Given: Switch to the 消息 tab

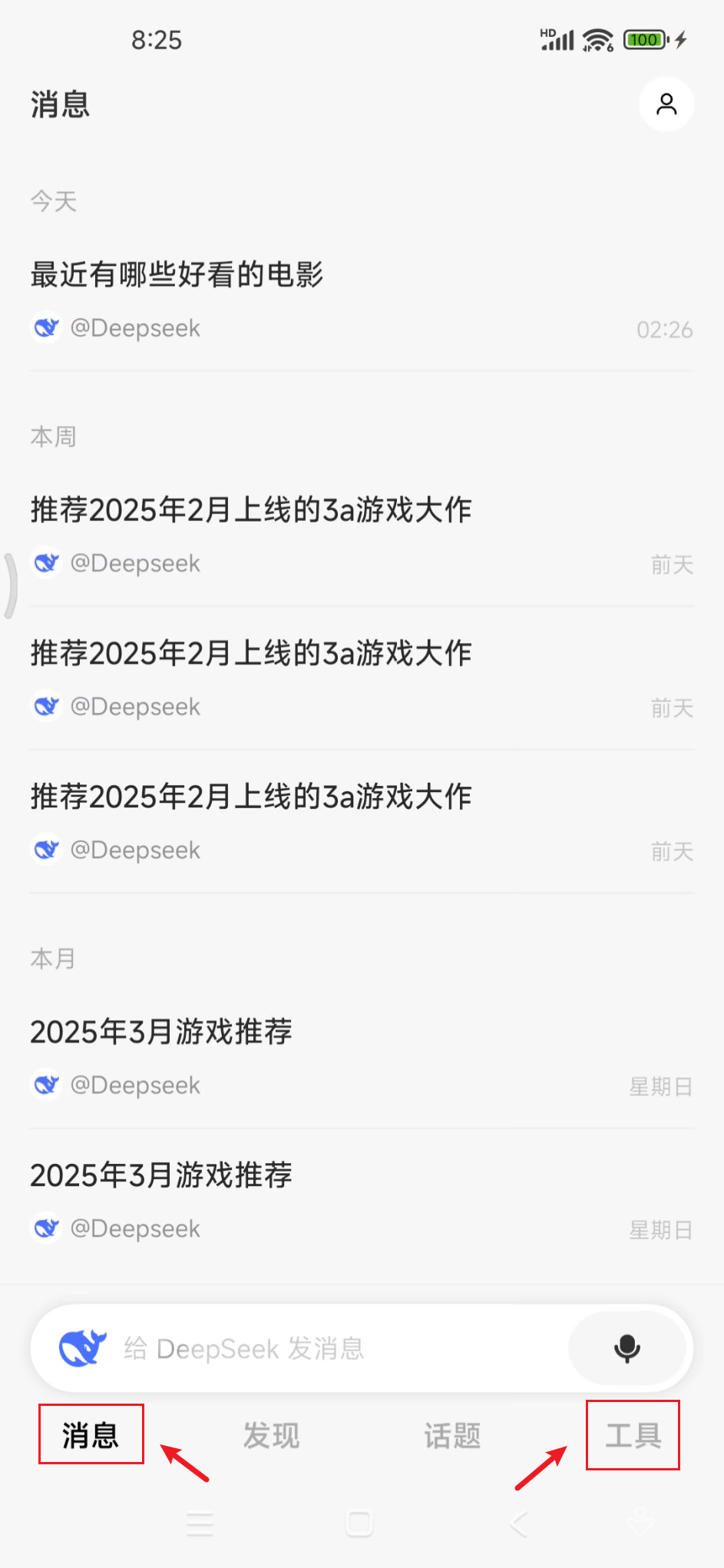Looking at the screenshot, I should 91,1434.
